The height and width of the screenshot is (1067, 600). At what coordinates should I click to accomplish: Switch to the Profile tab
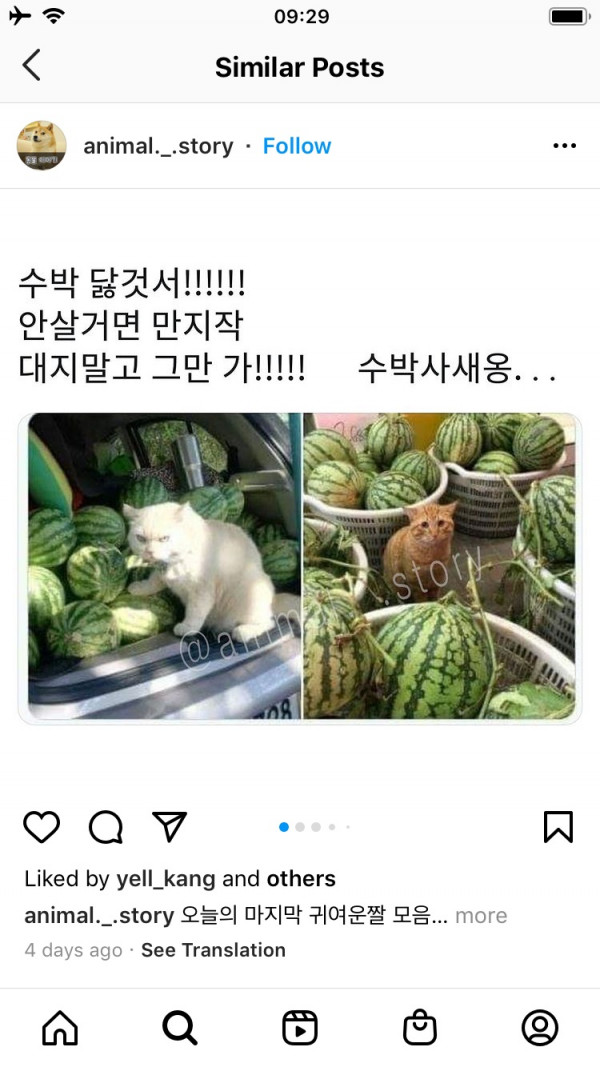pos(540,1027)
